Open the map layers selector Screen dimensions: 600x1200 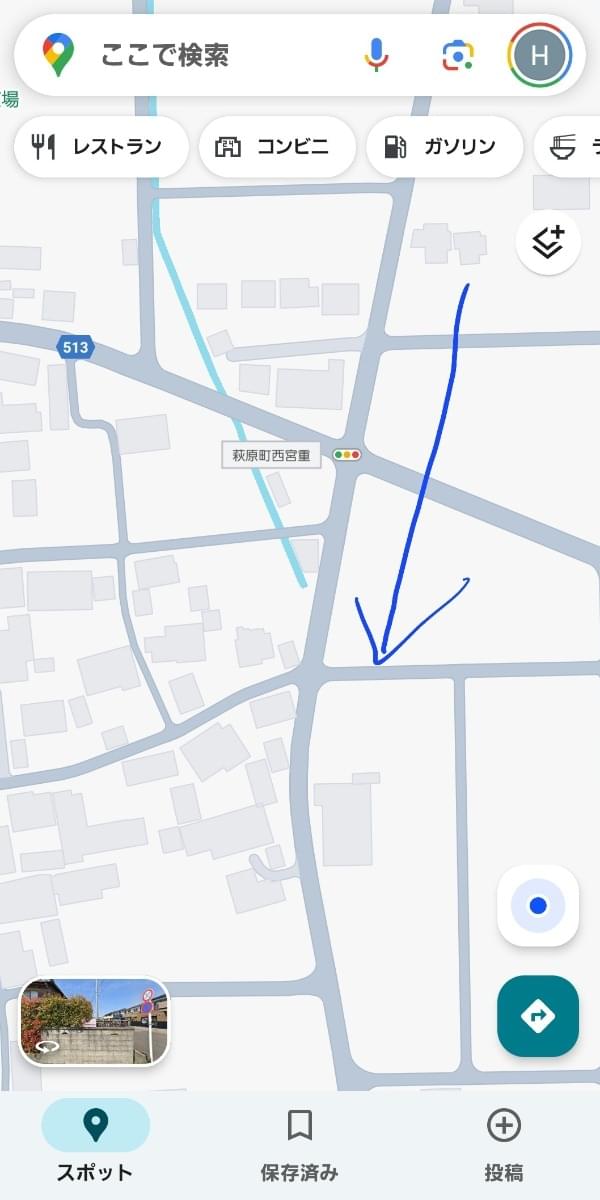tap(548, 242)
